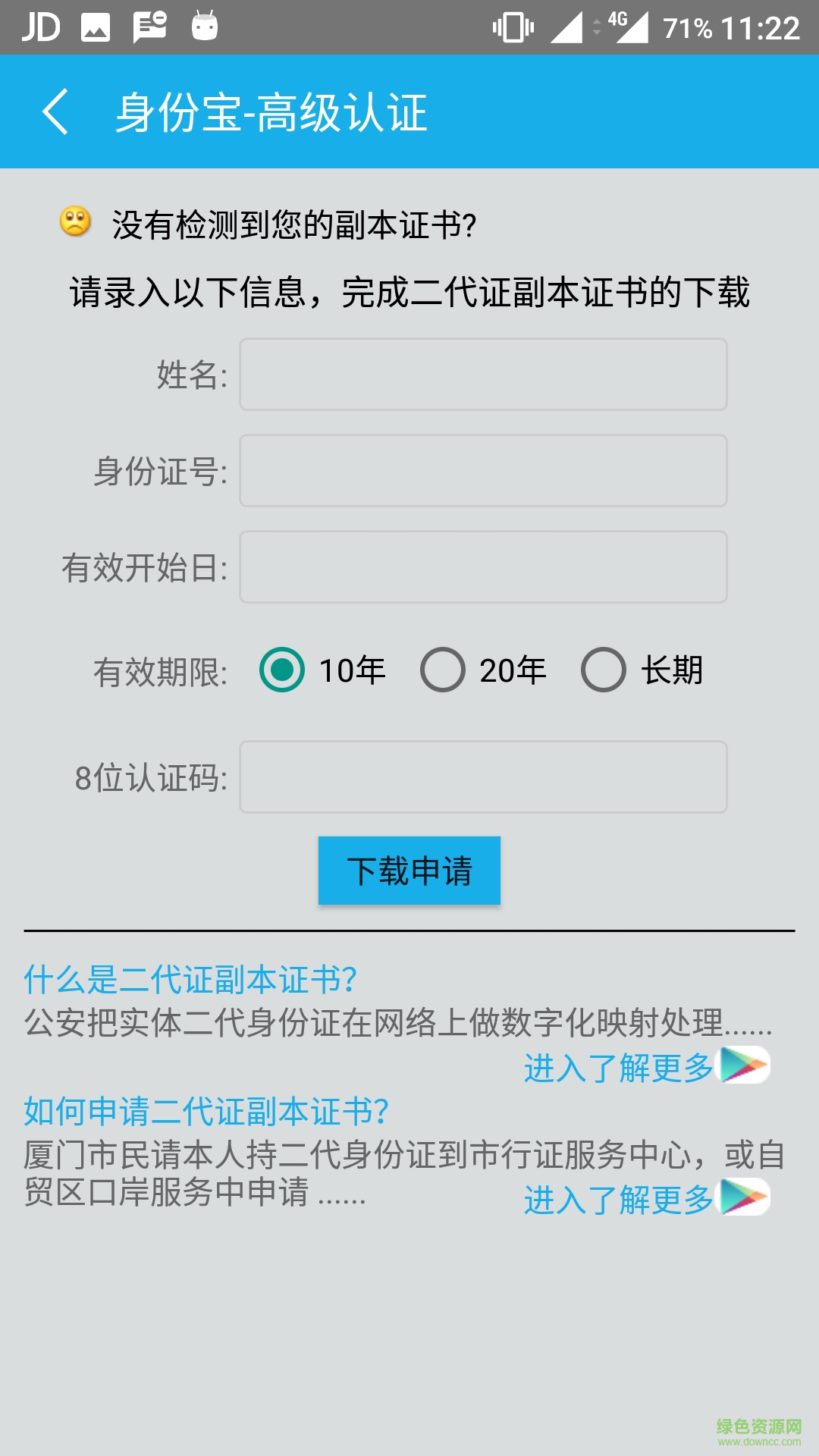
Task: Select the 10年 validity period option
Action: (281, 670)
